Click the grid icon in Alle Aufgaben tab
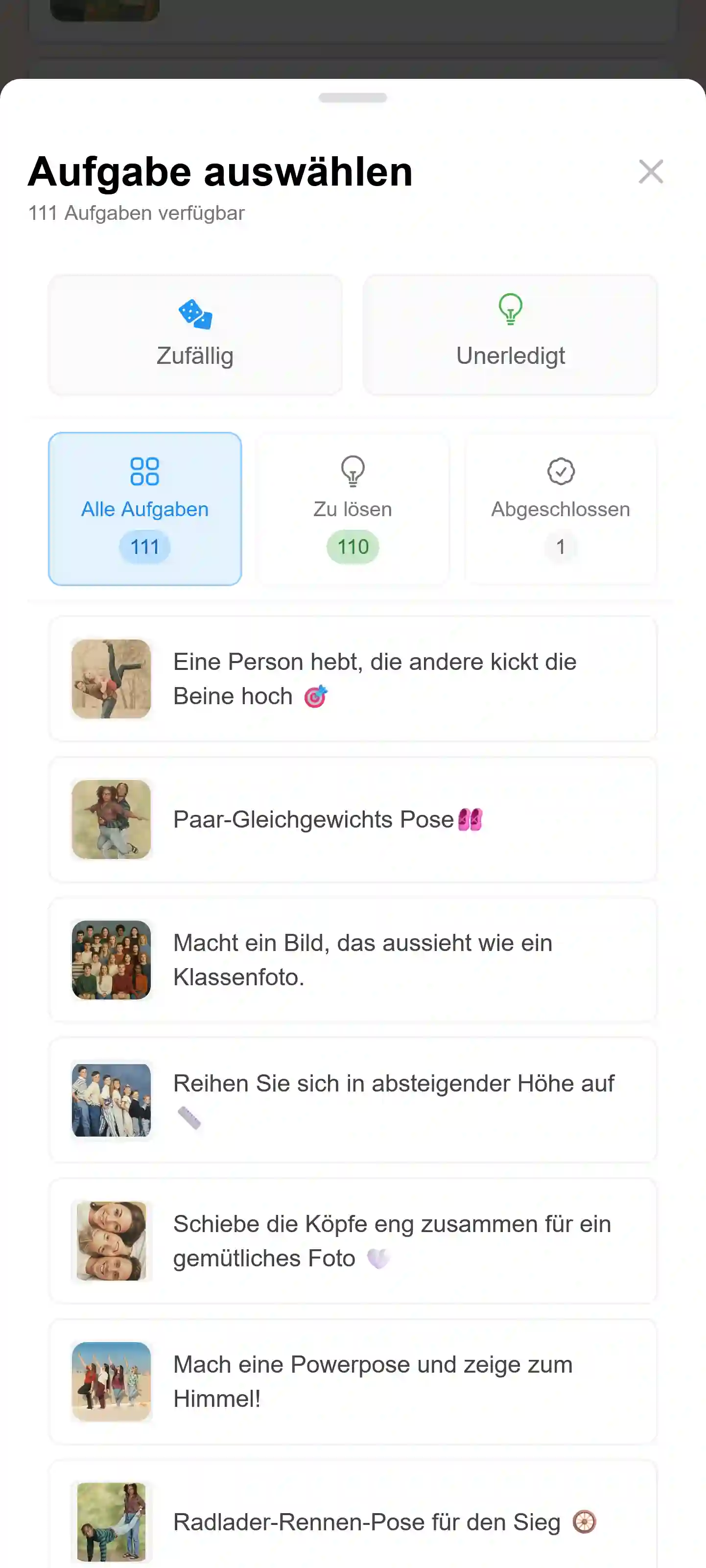 [145, 471]
